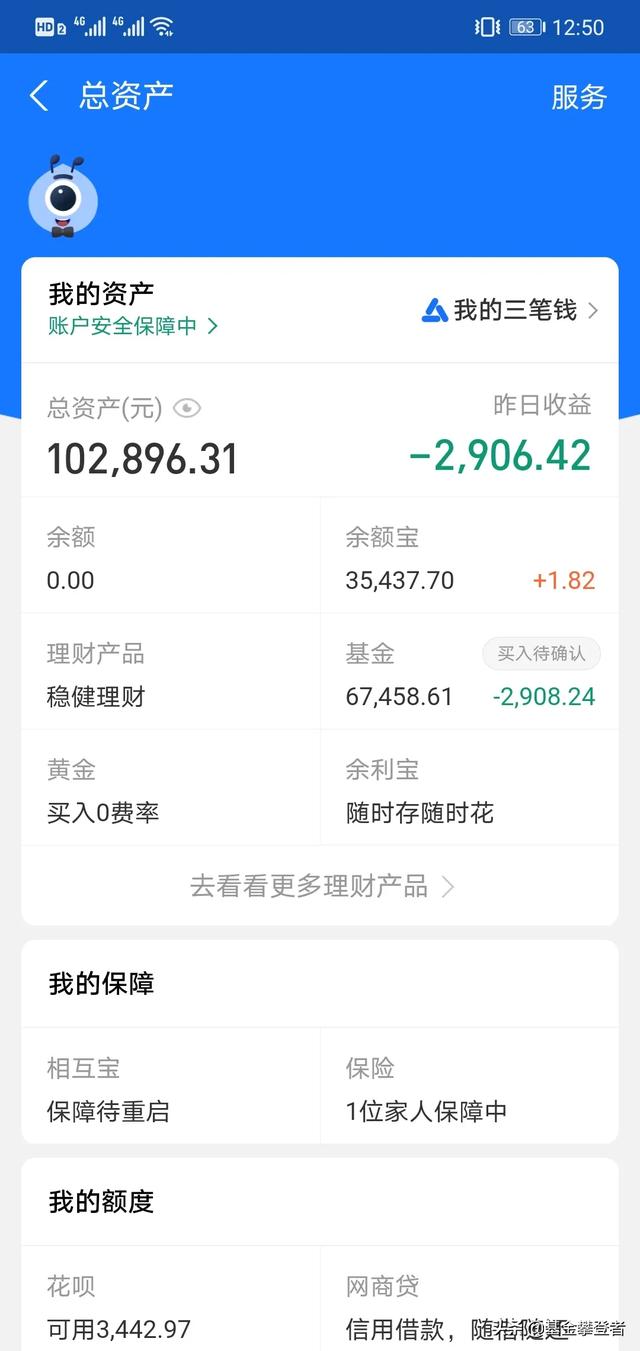The height and width of the screenshot is (1351, 640).
Task: Open 余利宝 tile
Action: point(469,788)
